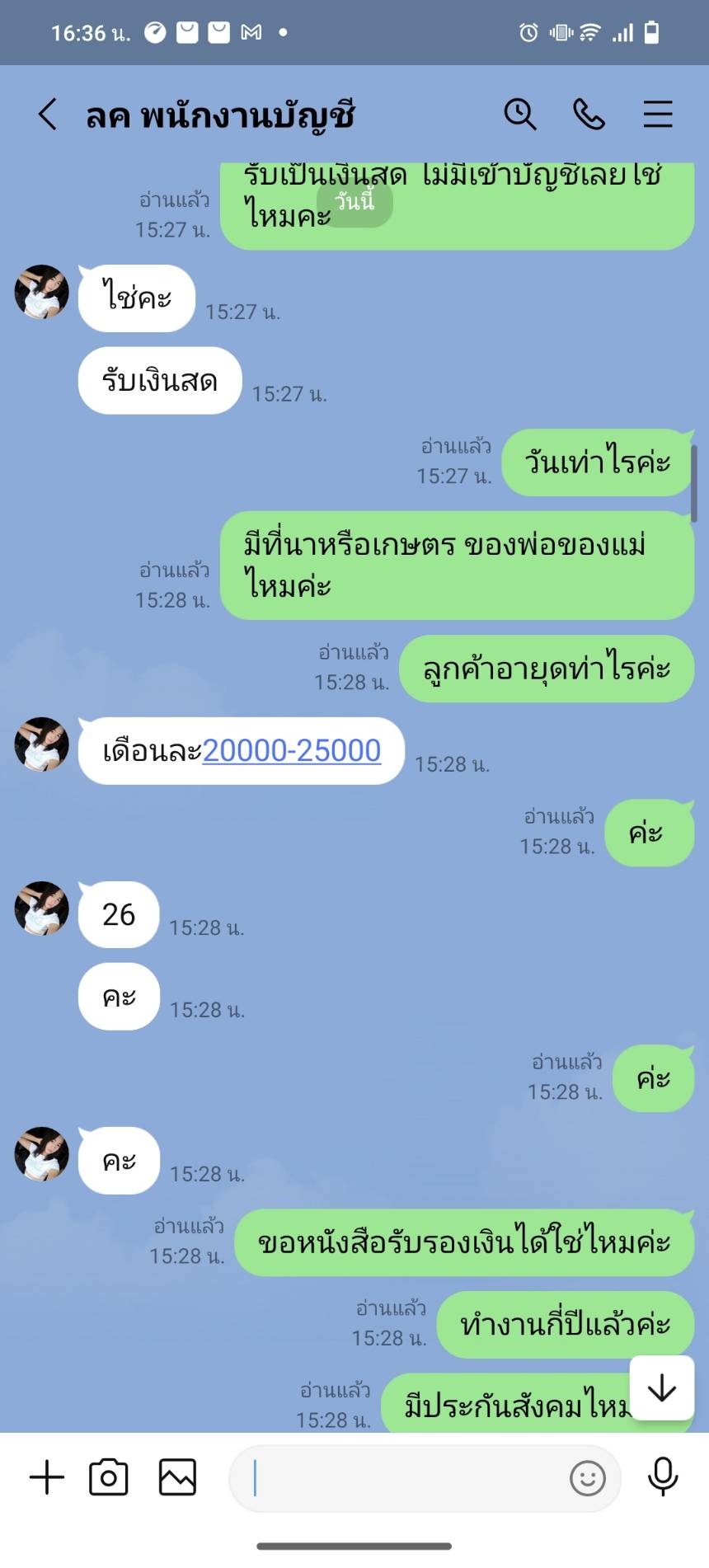This screenshot has width=709, height=1568.
Task: Focus the message input field
Action: coord(404,1478)
